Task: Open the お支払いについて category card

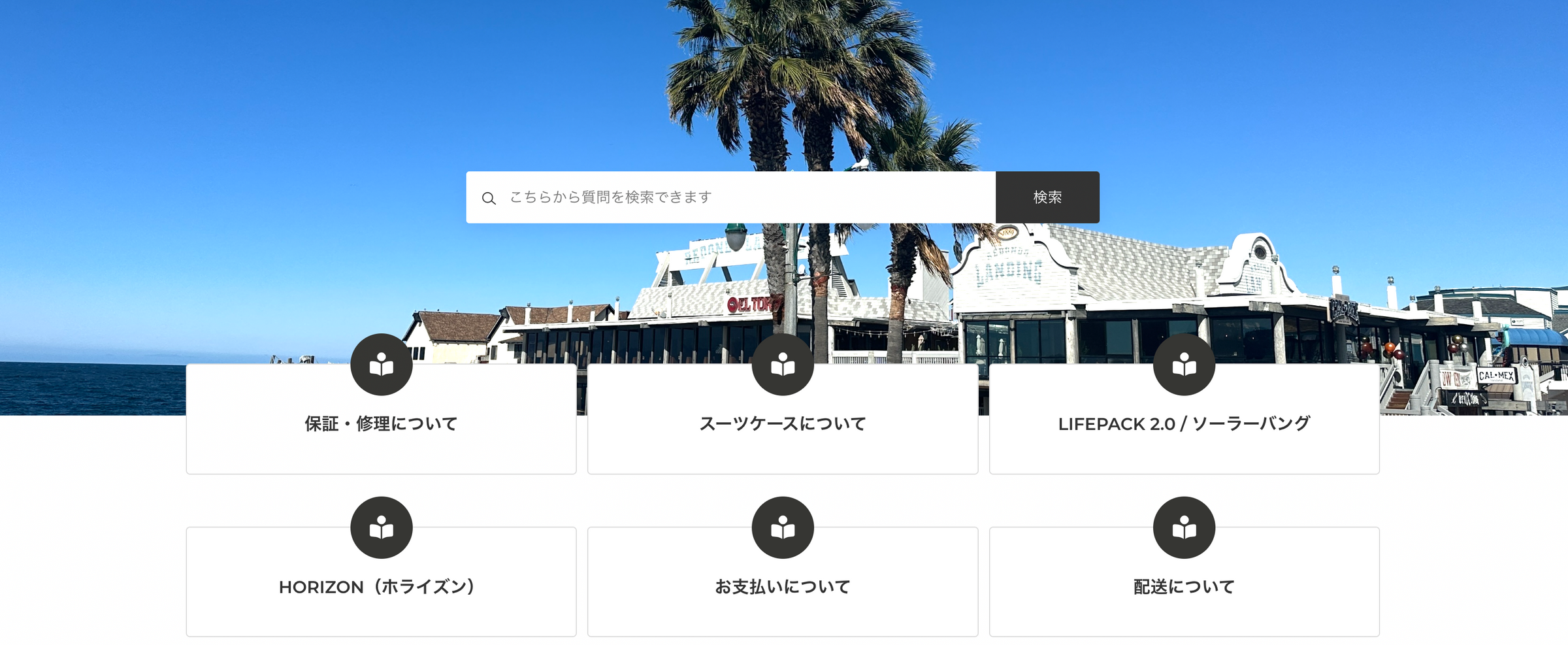Action: pyautogui.click(x=782, y=586)
